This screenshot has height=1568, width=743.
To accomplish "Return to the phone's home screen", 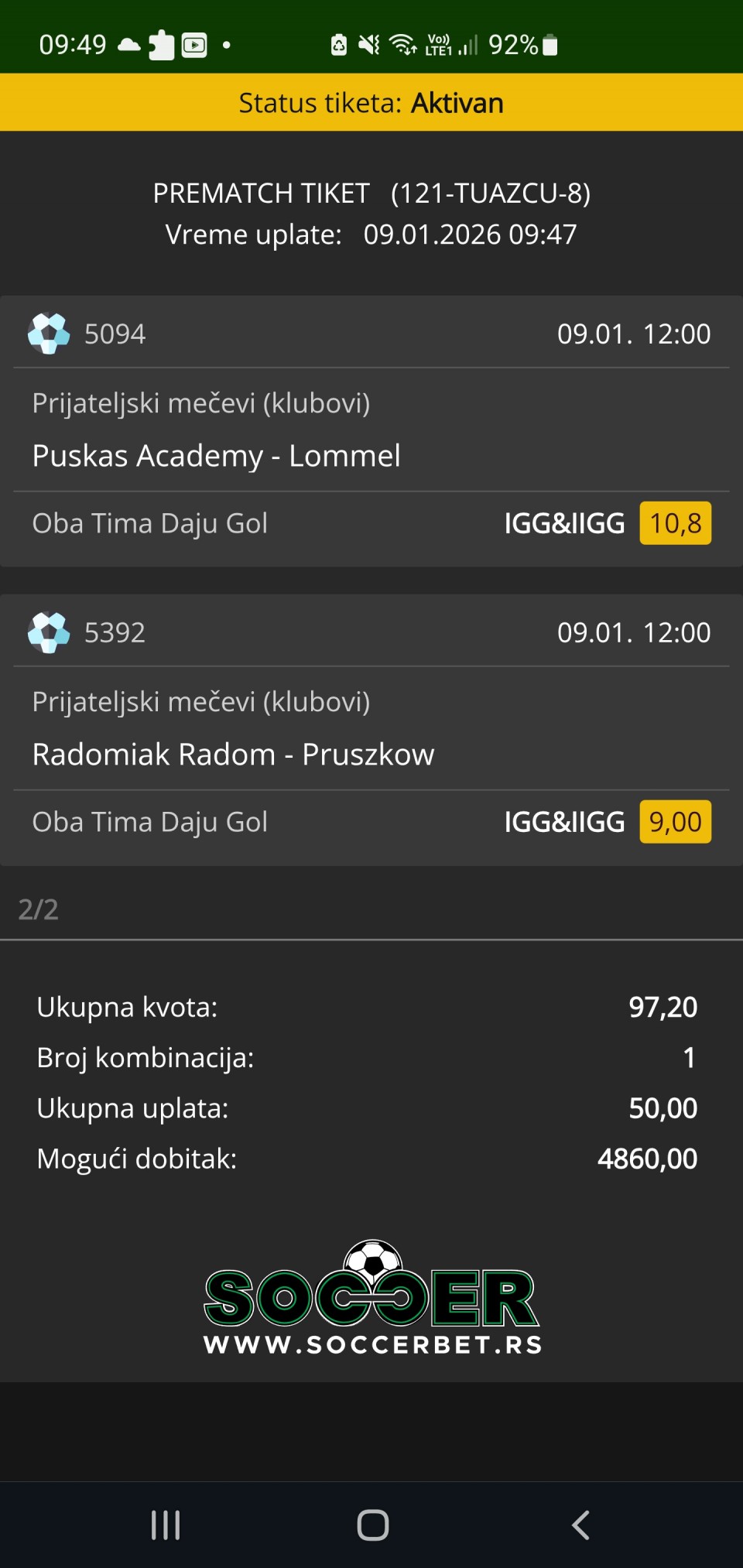I will (x=372, y=1525).
